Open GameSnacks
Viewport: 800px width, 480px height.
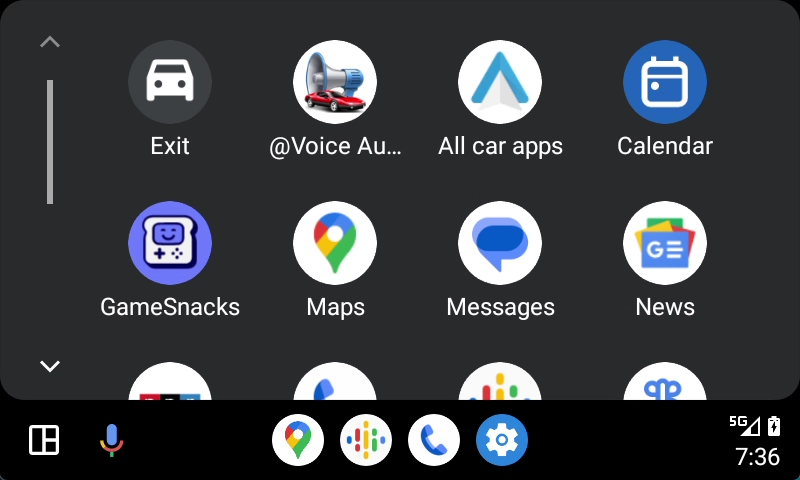point(170,243)
